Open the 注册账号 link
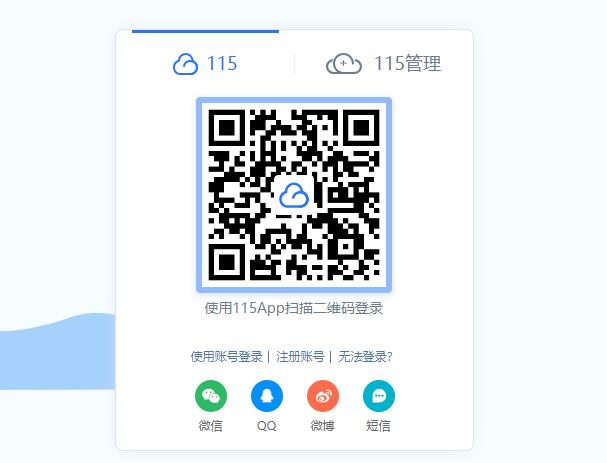 point(300,356)
